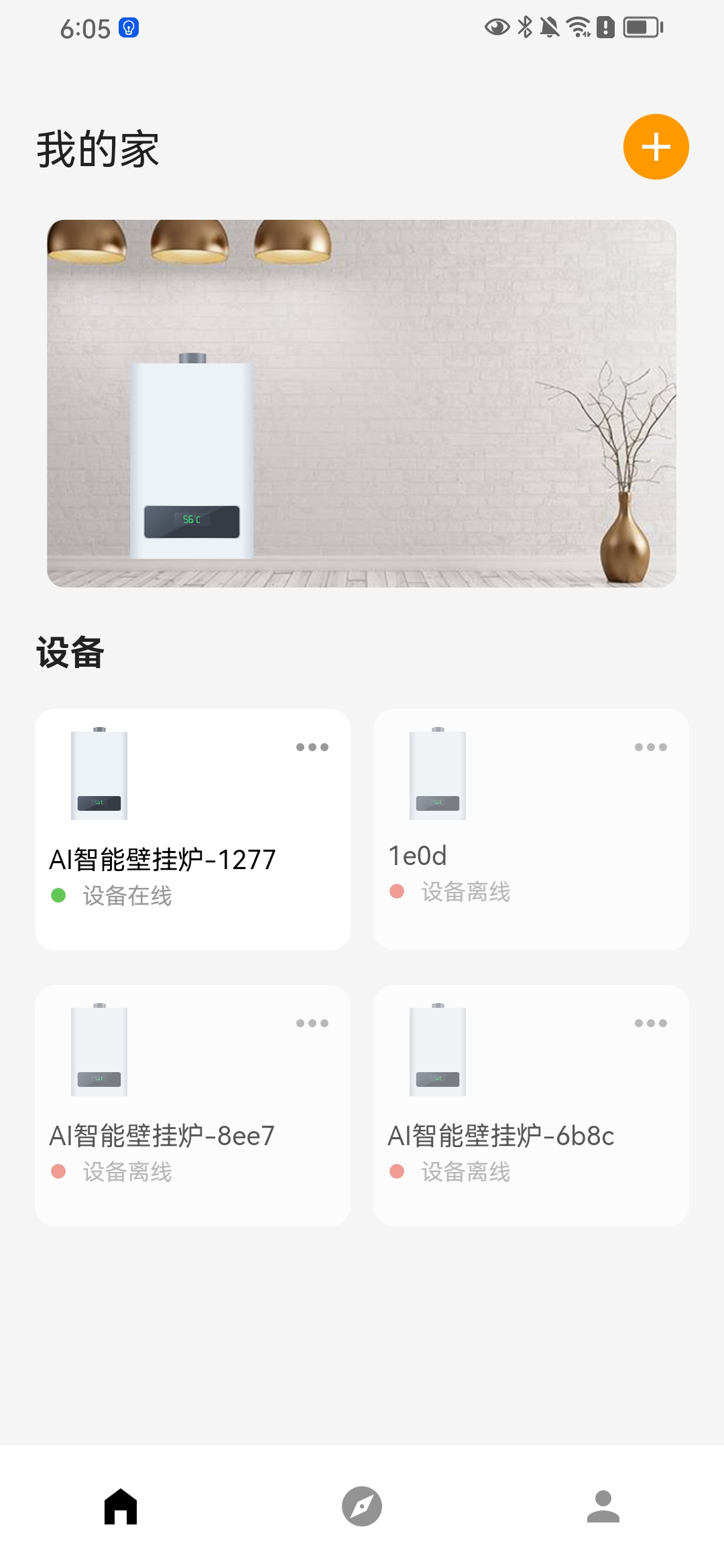Viewport: 724px width, 1568px height.
Task: Go to the profile tab
Action: (603, 1506)
